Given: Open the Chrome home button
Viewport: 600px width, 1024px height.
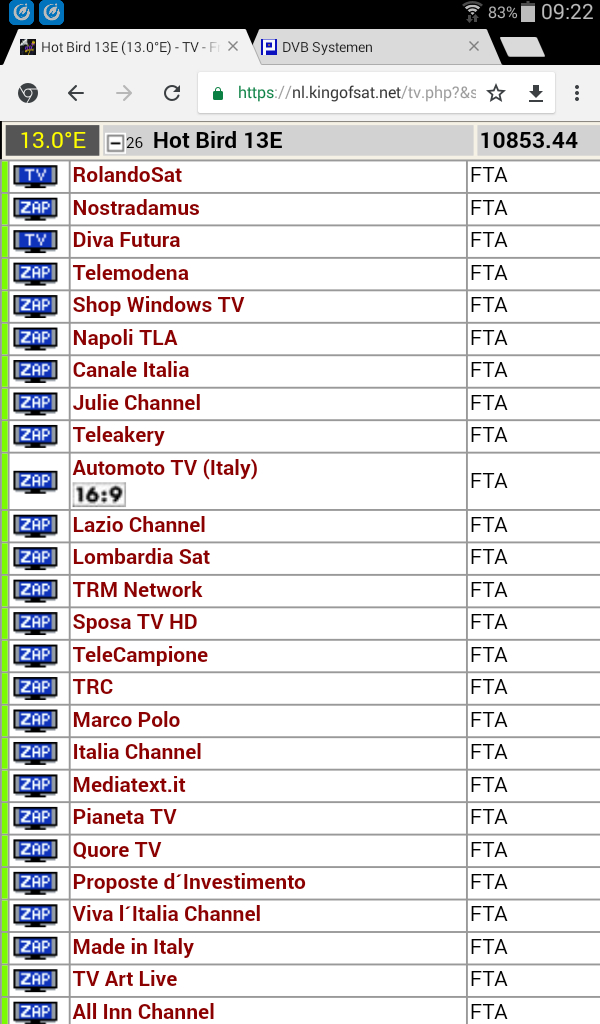Looking at the screenshot, I should [27, 93].
